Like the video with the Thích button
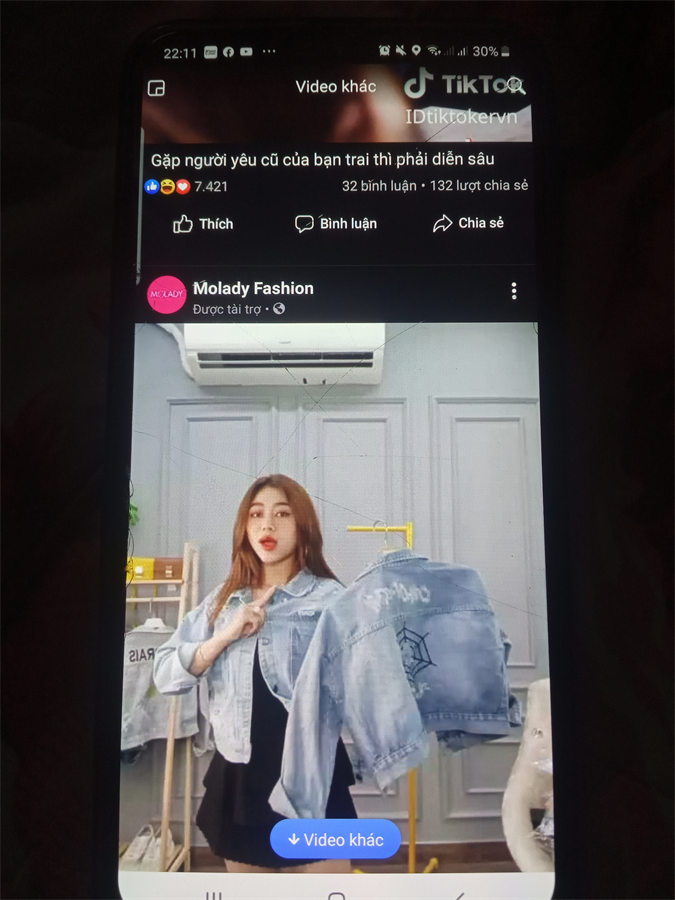 (203, 224)
